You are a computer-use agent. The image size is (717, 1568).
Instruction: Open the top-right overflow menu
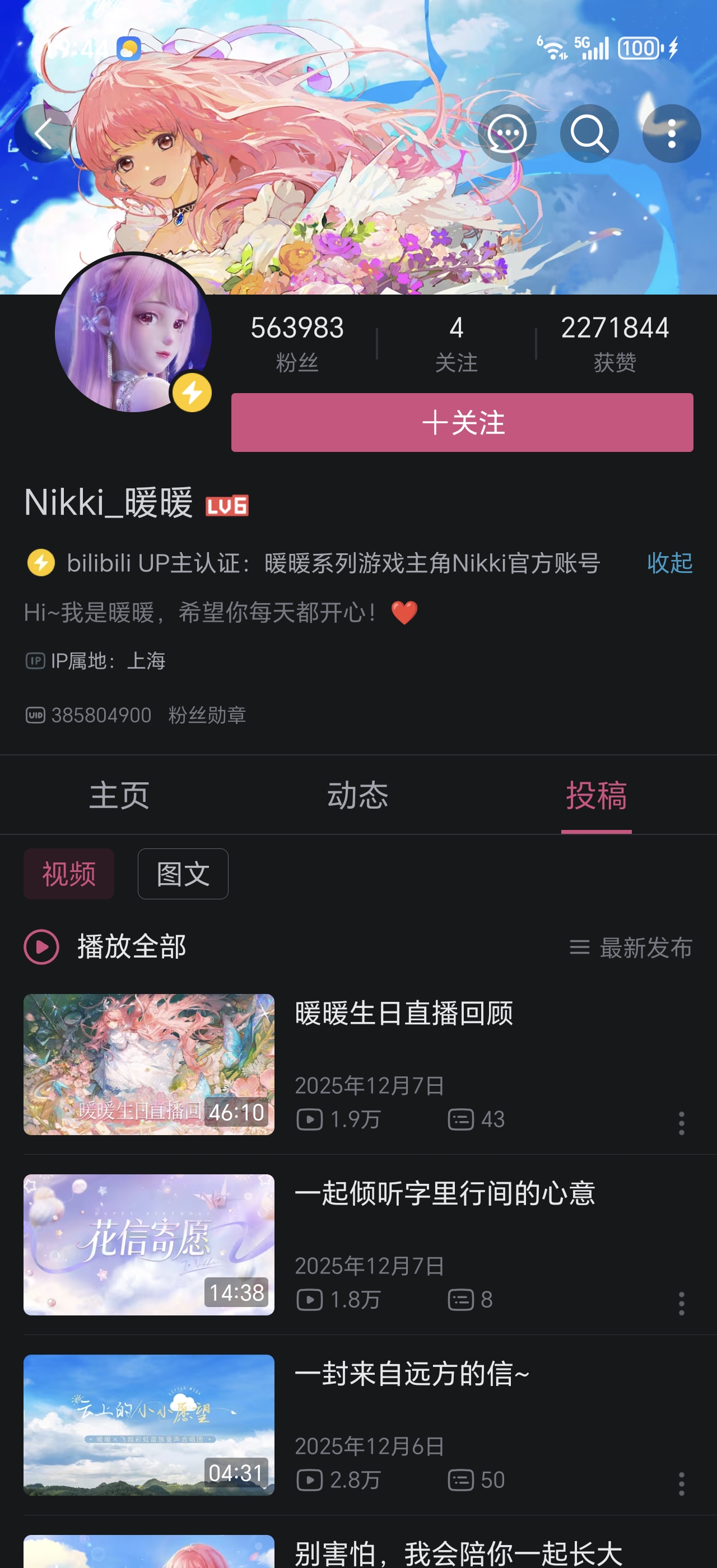(x=671, y=133)
